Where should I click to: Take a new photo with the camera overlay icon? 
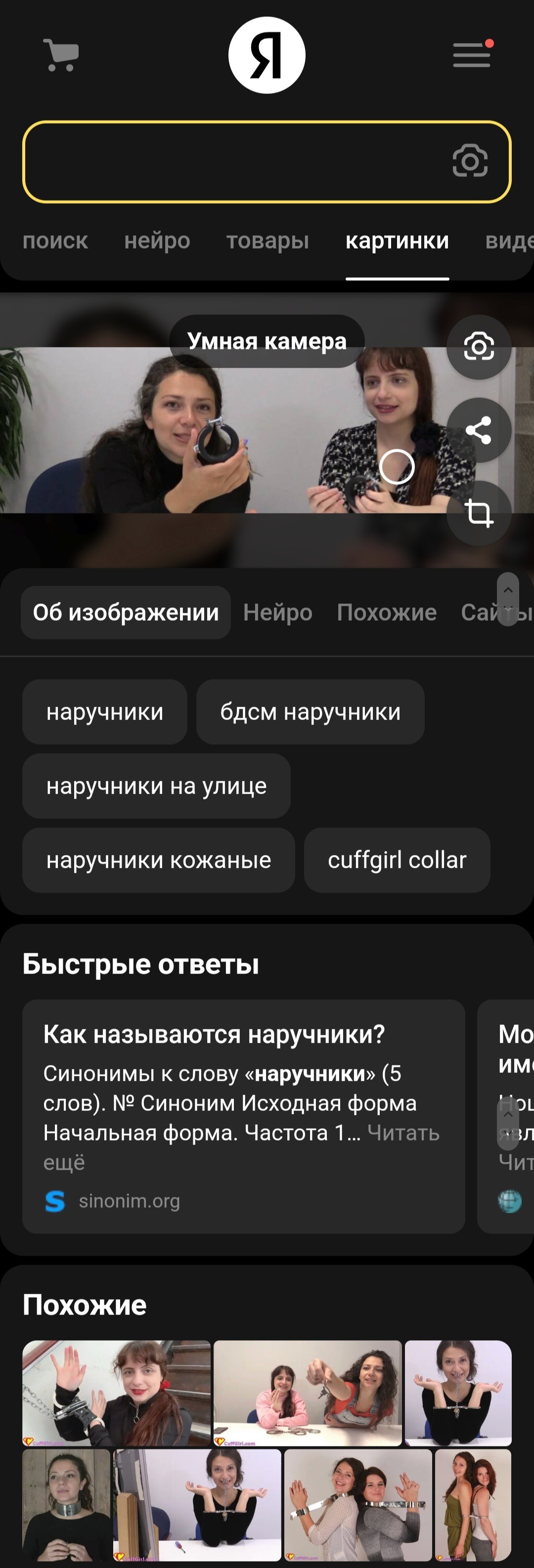(479, 347)
